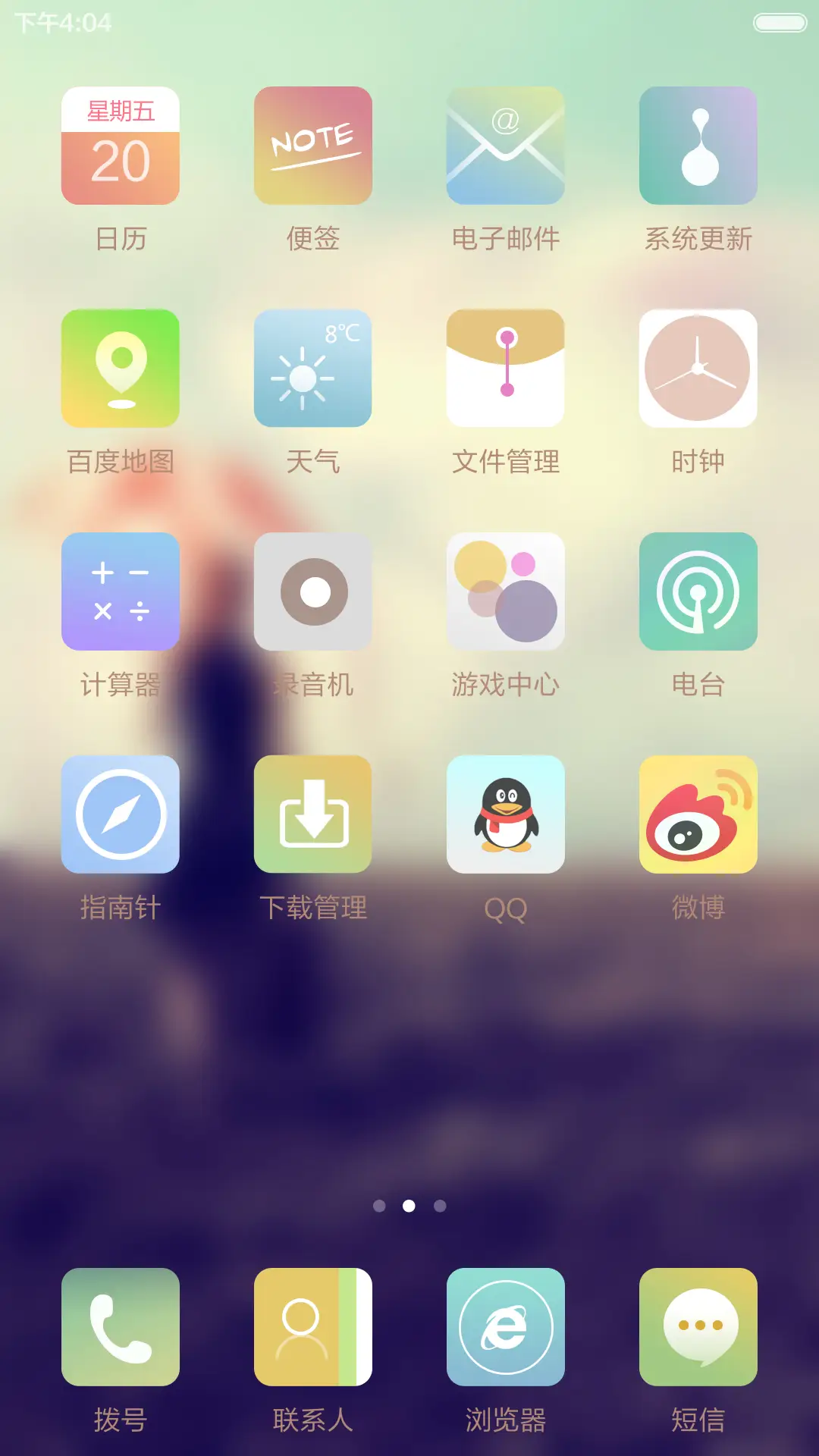Launch the Notes app
Screen dimensions: 819x1456
[x=313, y=145]
